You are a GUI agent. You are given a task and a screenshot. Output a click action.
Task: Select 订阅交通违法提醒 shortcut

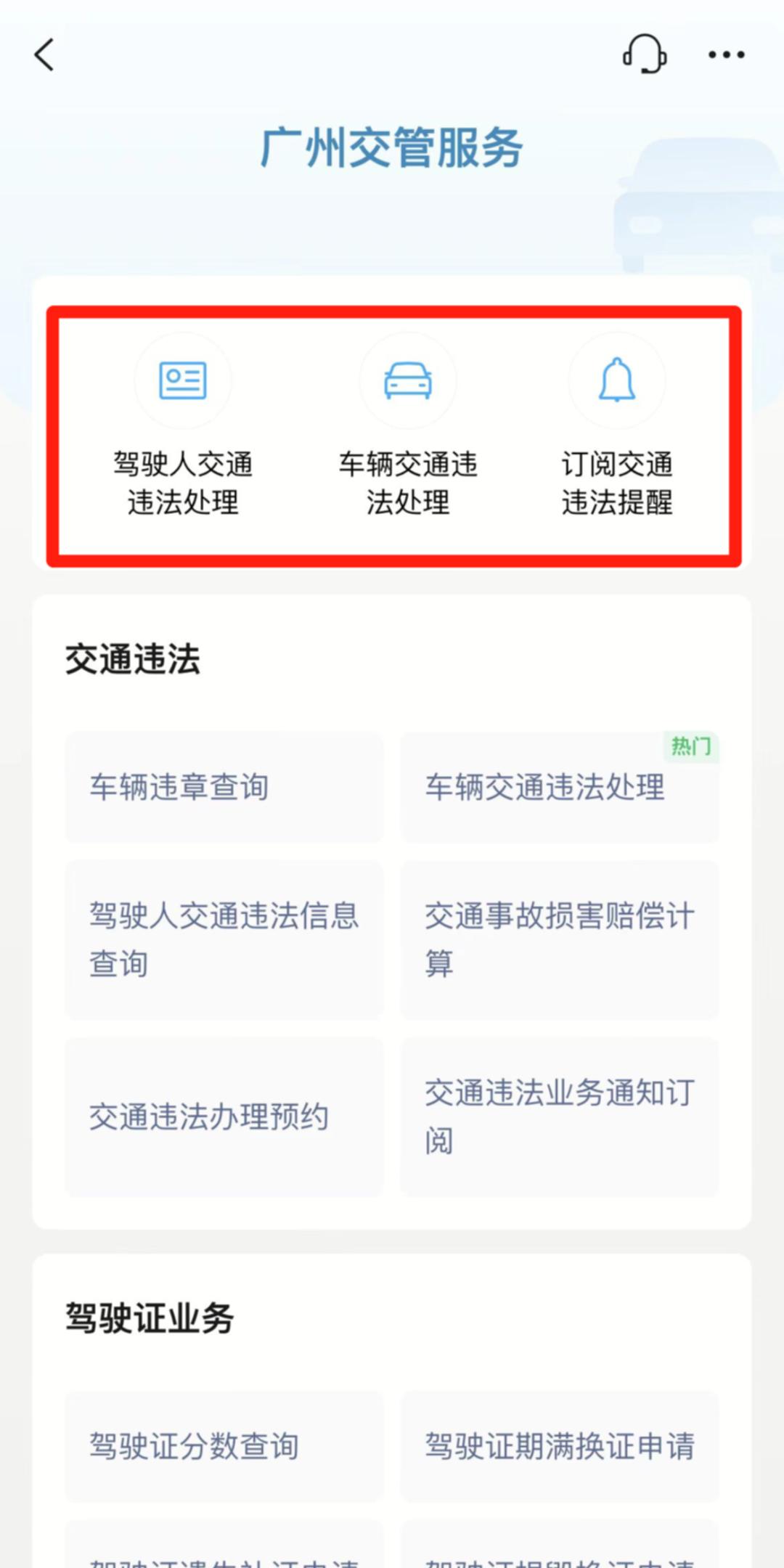(616, 481)
